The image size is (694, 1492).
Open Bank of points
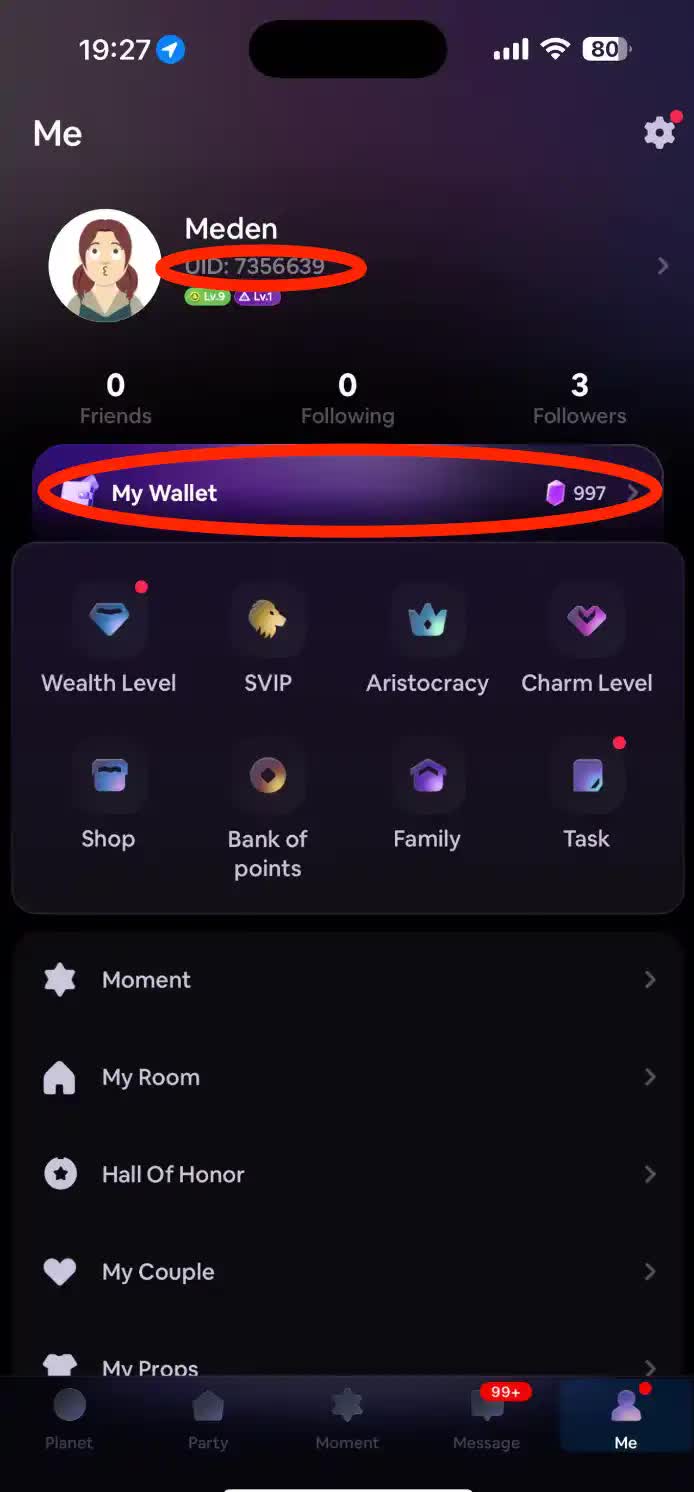pos(268,805)
